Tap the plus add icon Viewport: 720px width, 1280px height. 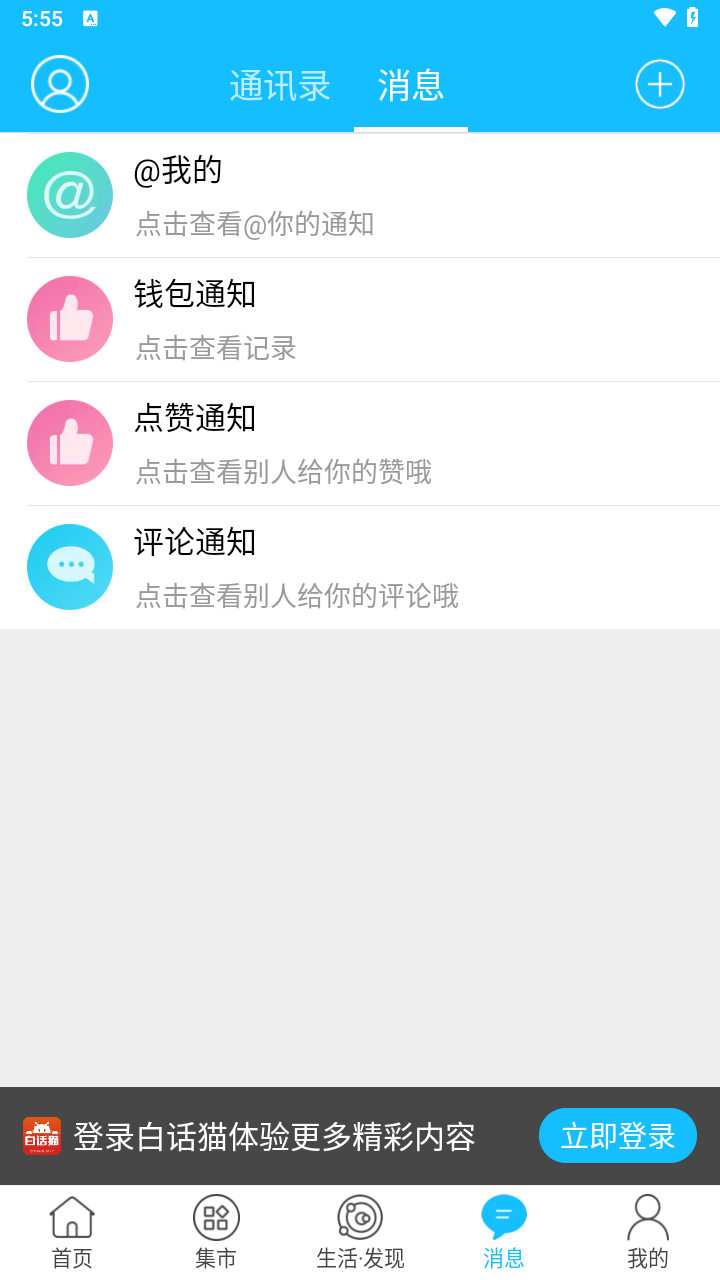point(660,84)
